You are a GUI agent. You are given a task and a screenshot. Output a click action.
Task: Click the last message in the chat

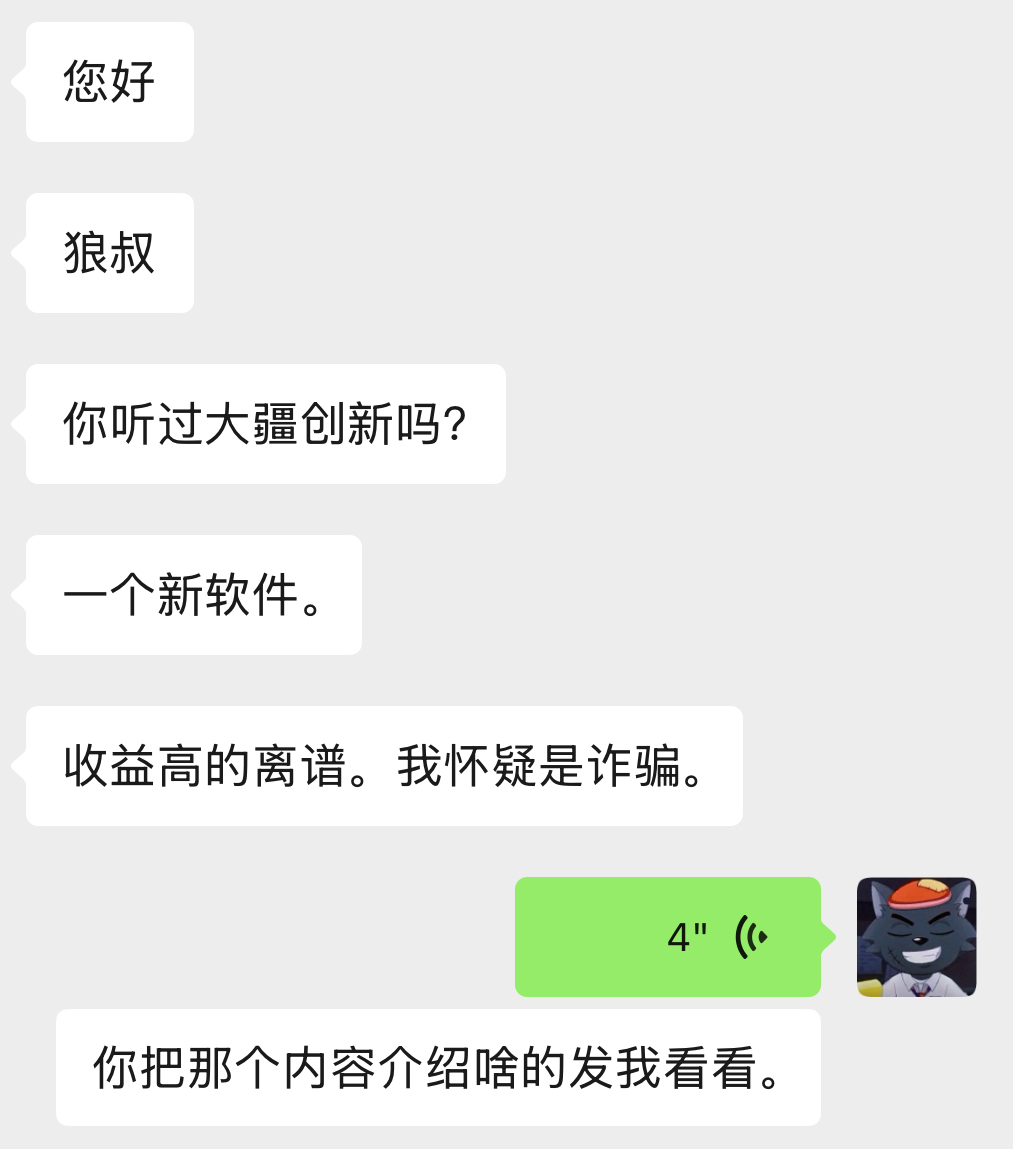(x=440, y=1067)
